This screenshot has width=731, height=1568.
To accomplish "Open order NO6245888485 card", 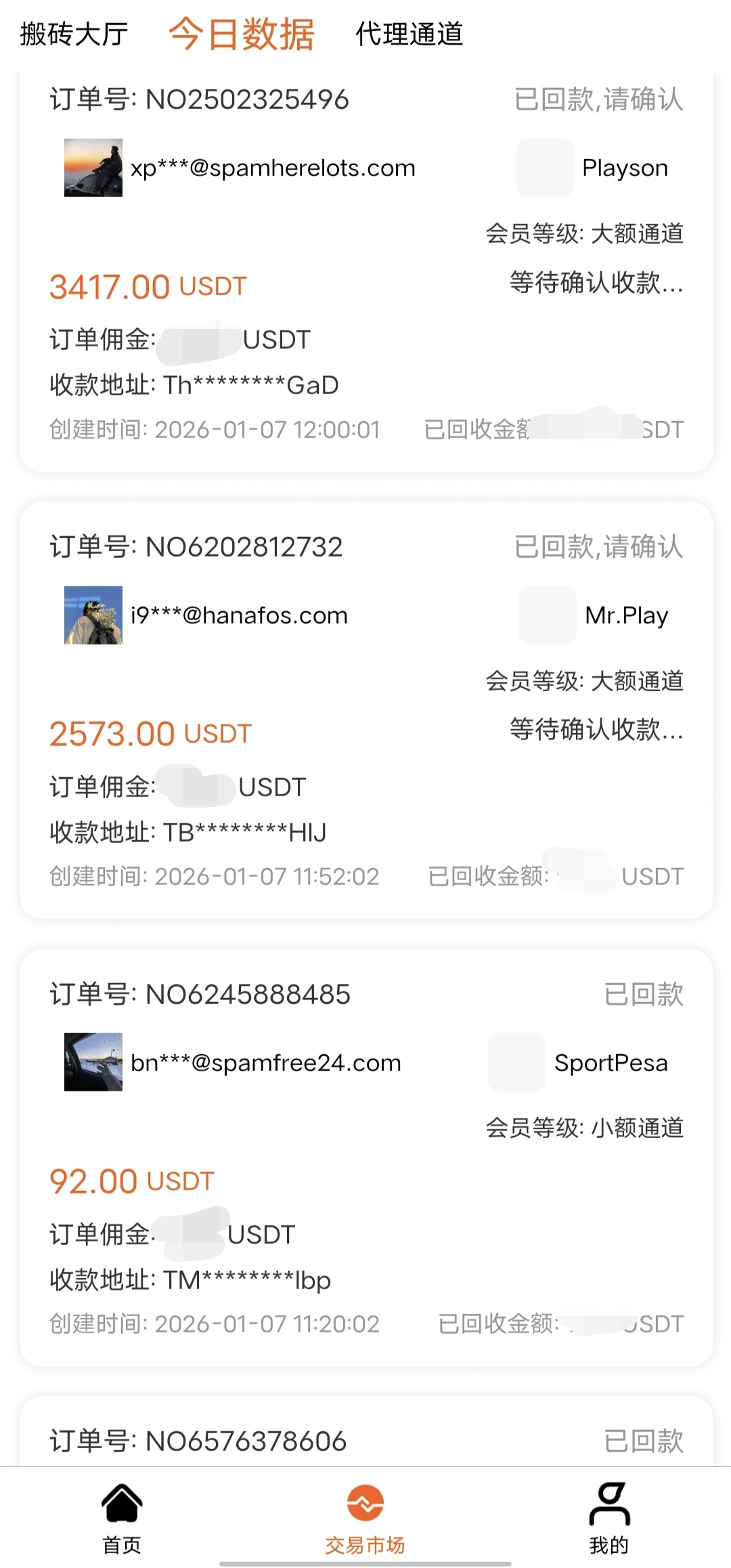I will [x=365, y=1158].
